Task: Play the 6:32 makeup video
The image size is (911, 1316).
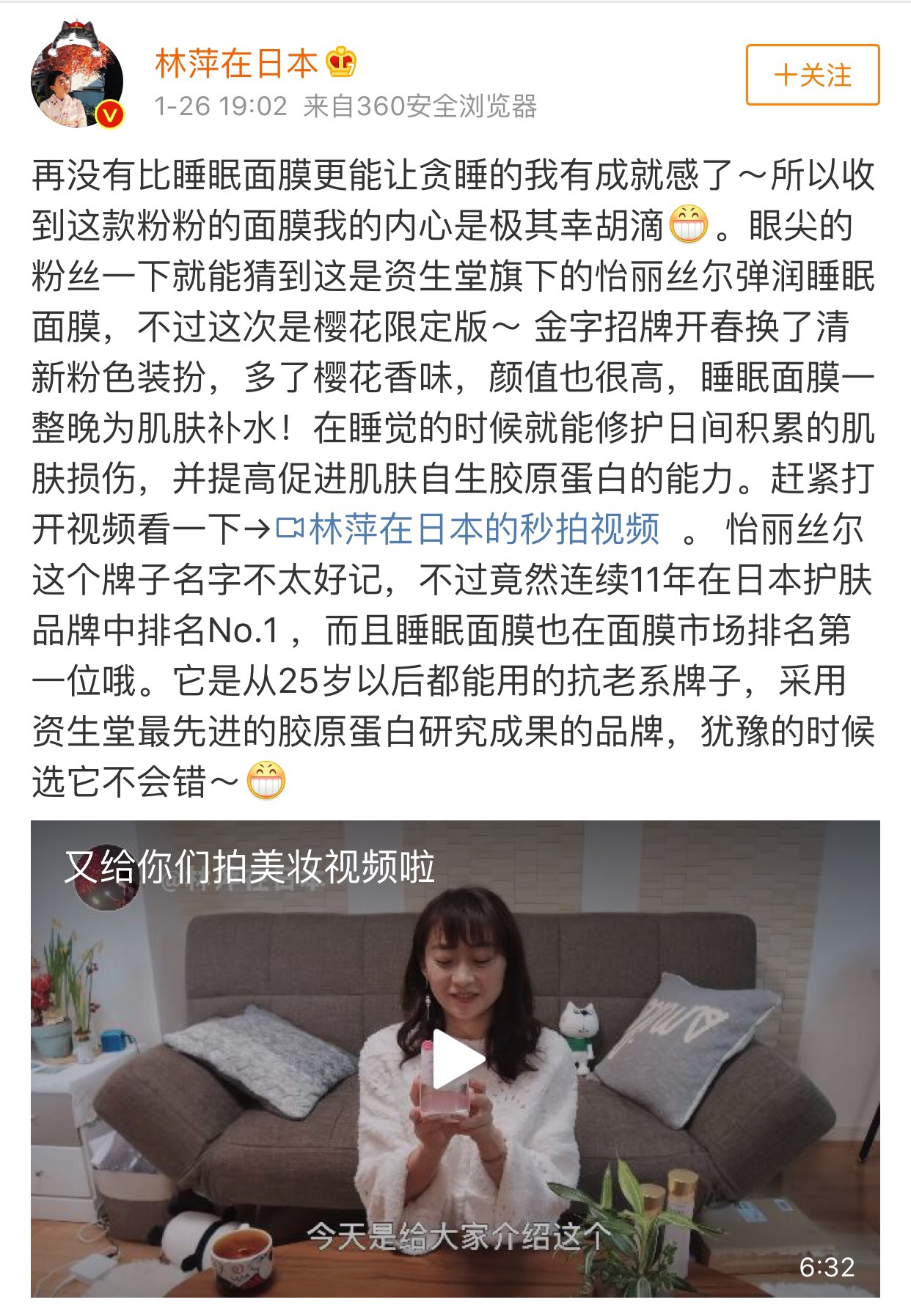Action: (455, 1059)
